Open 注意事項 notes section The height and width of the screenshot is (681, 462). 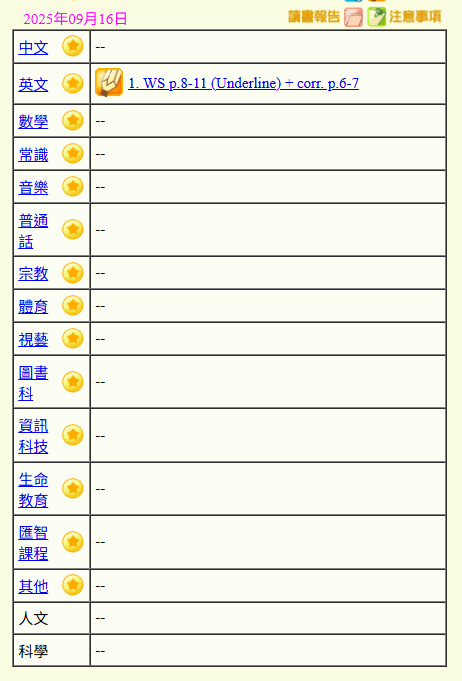pyautogui.click(x=404, y=17)
